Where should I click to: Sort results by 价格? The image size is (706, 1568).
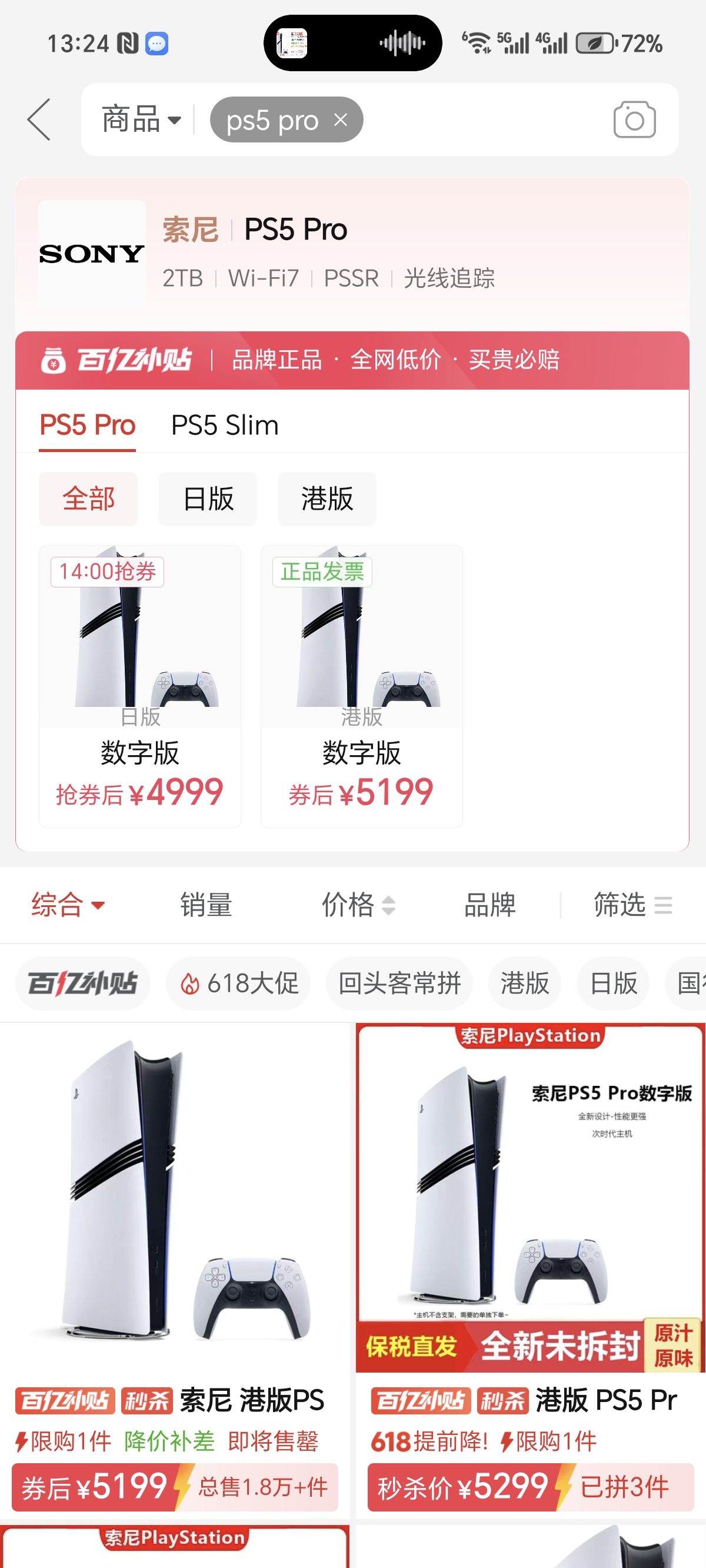[x=357, y=905]
